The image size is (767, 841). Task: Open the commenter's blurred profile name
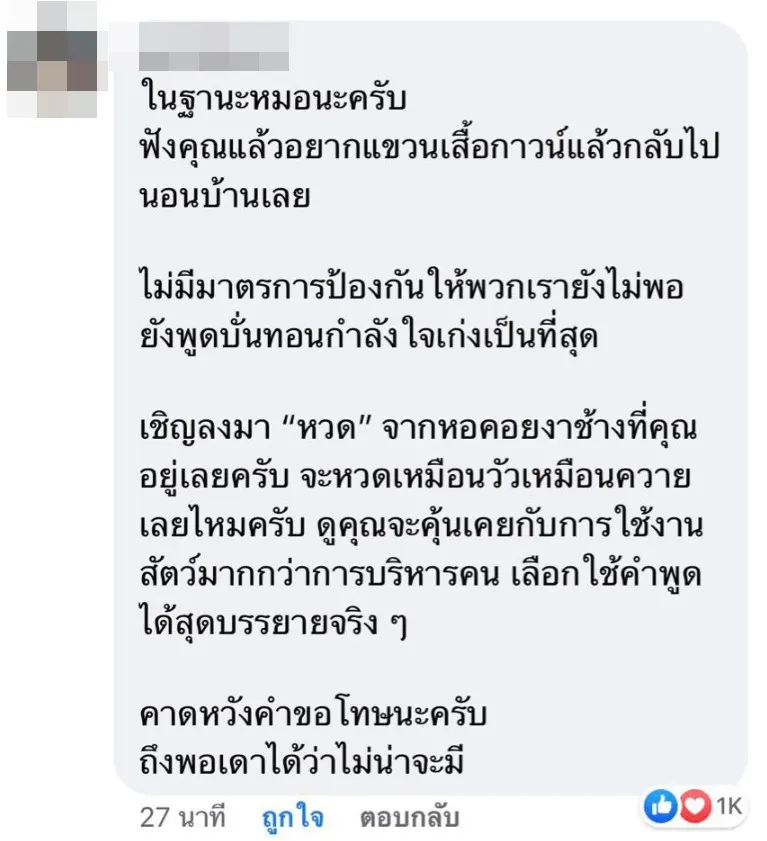pyautogui.click(x=213, y=40)
